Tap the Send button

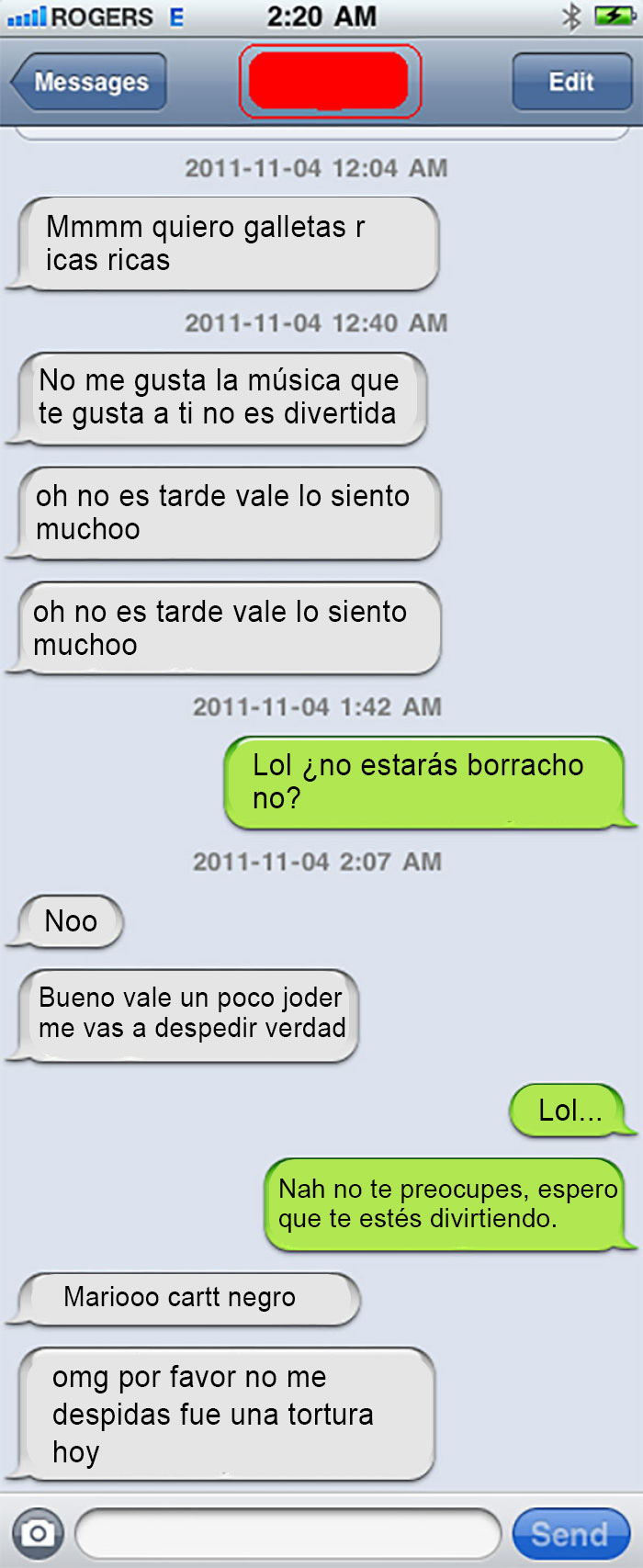570,1533
